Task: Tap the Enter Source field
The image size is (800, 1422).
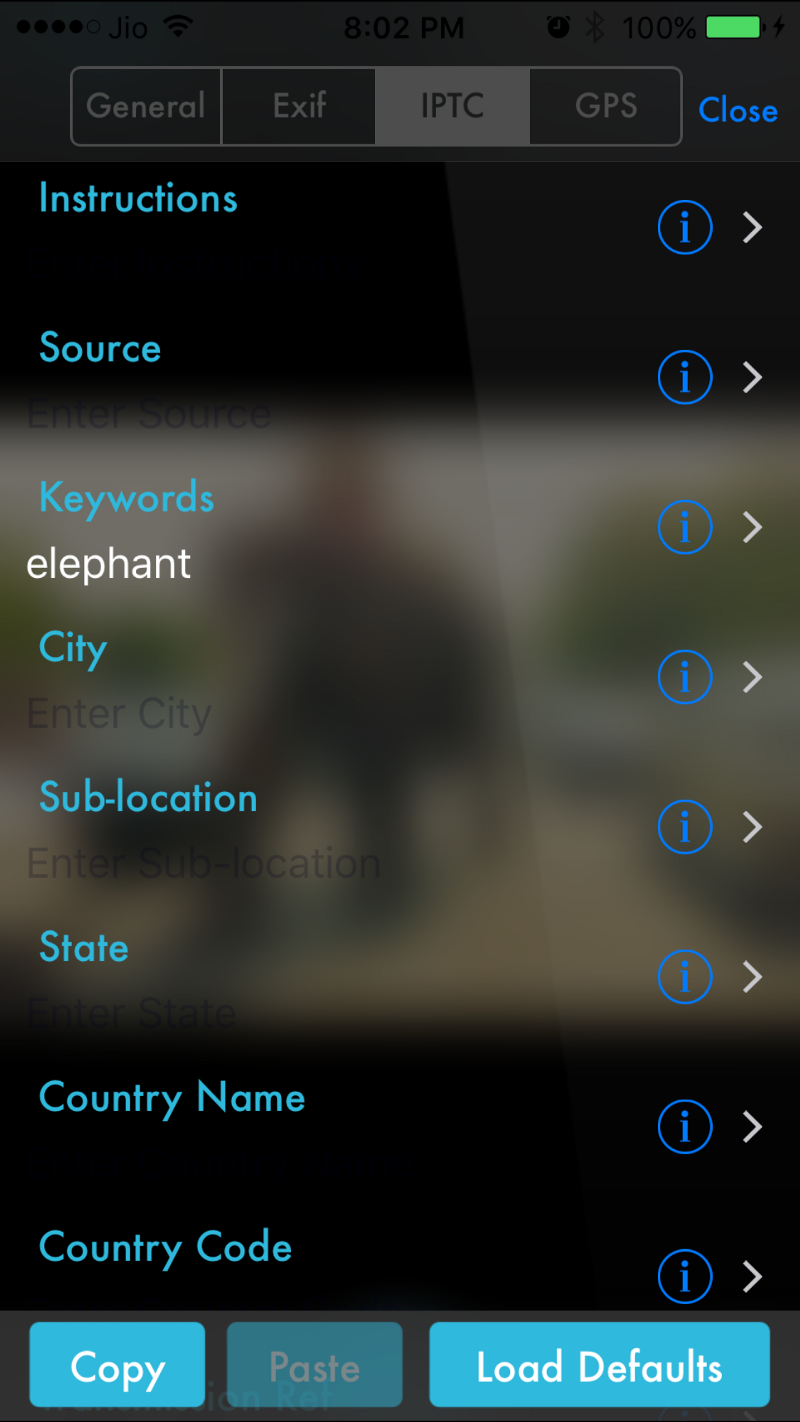Action: tap(150, 414)
